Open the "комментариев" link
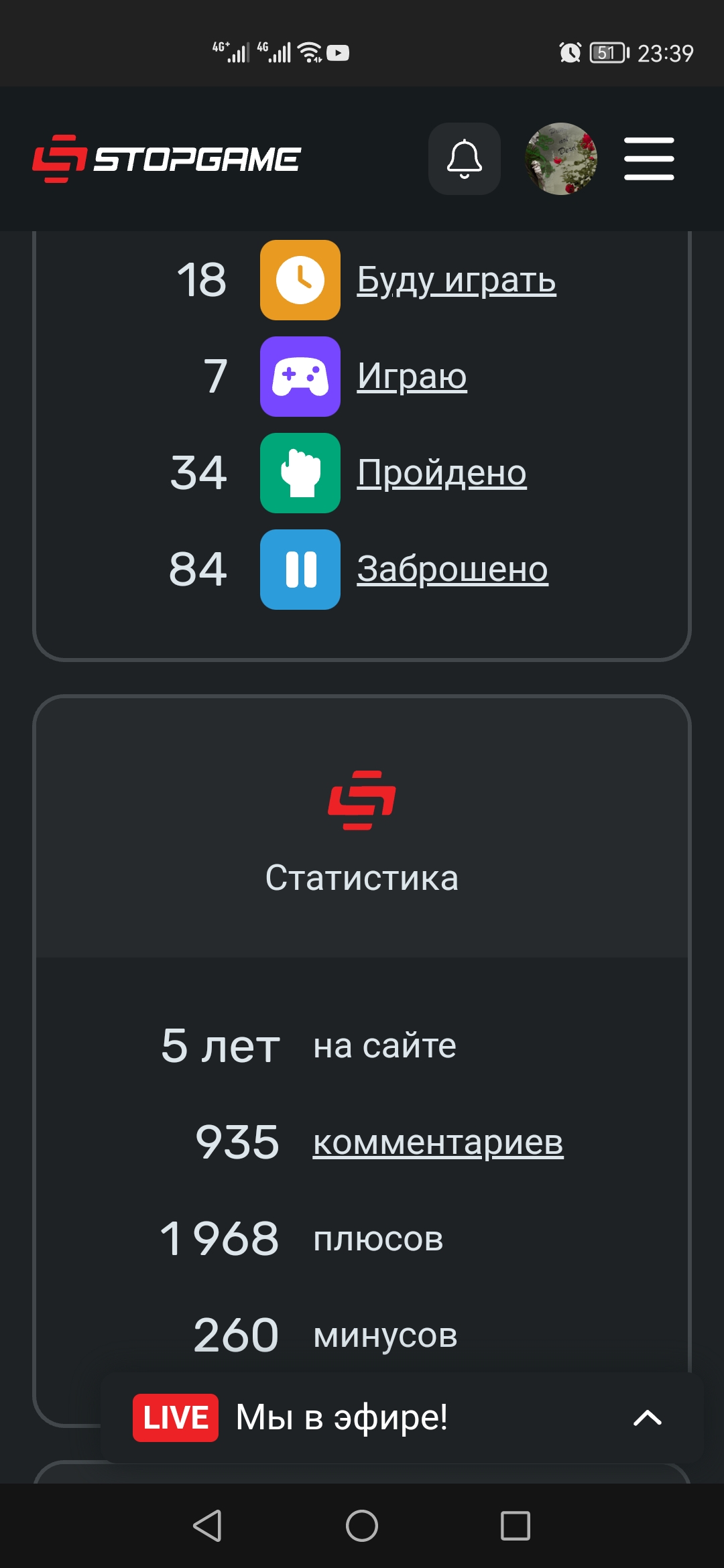Image resolution: width=724 pixels, height=1568 pixels. click(438, 1142)
